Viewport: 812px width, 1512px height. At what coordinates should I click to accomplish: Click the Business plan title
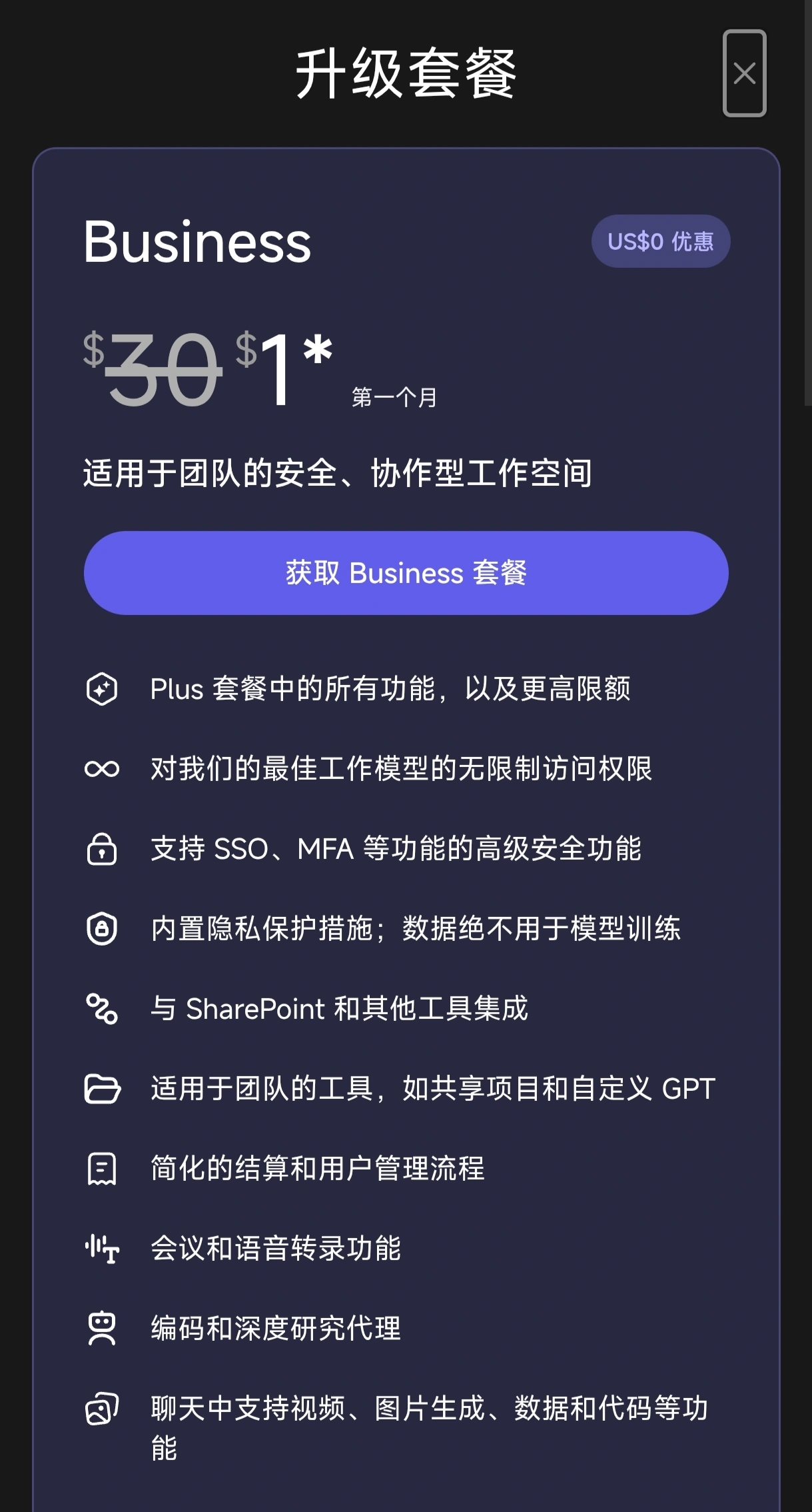click(197, 241)
